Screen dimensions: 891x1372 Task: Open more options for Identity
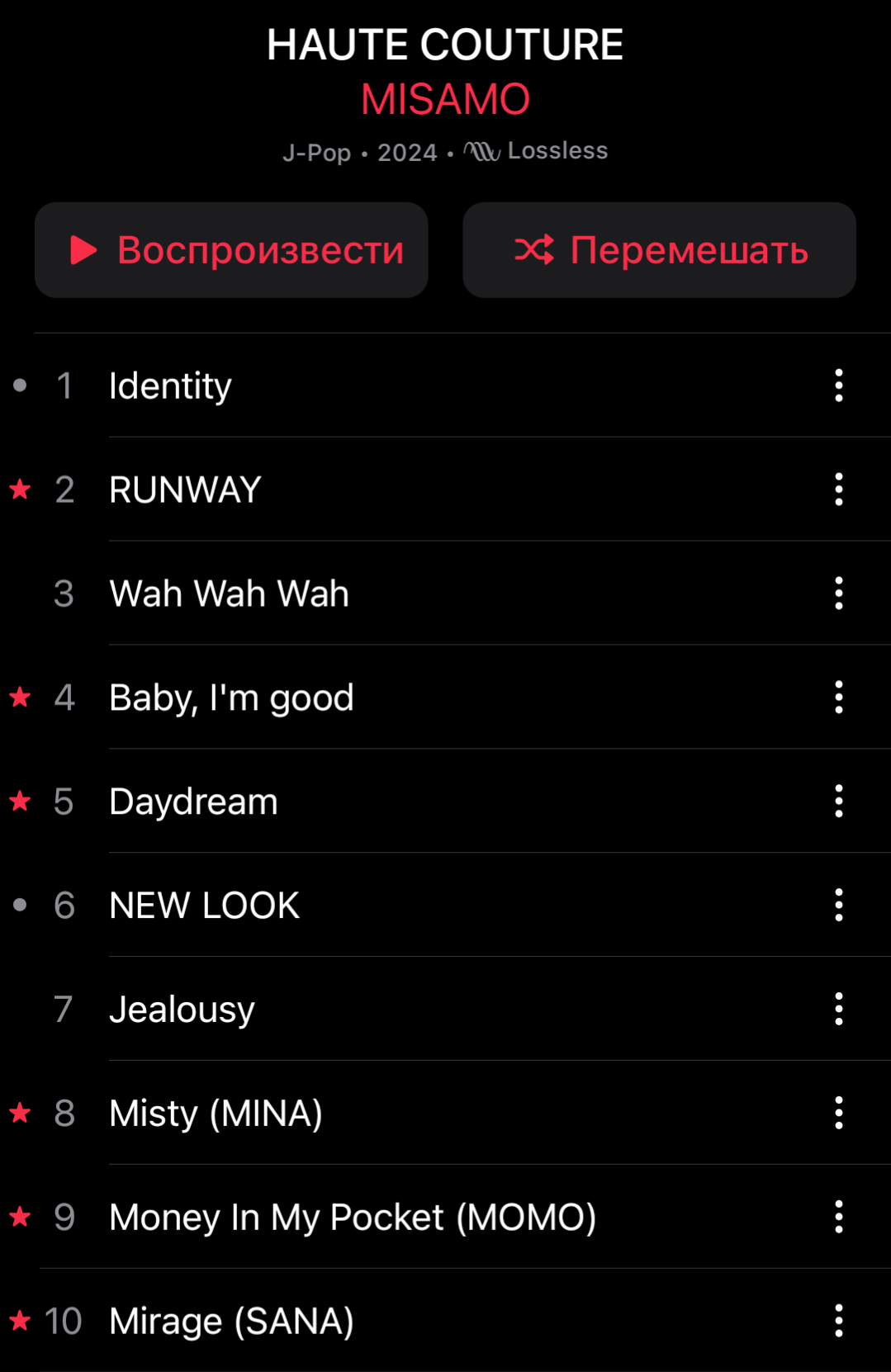point(838,386)
